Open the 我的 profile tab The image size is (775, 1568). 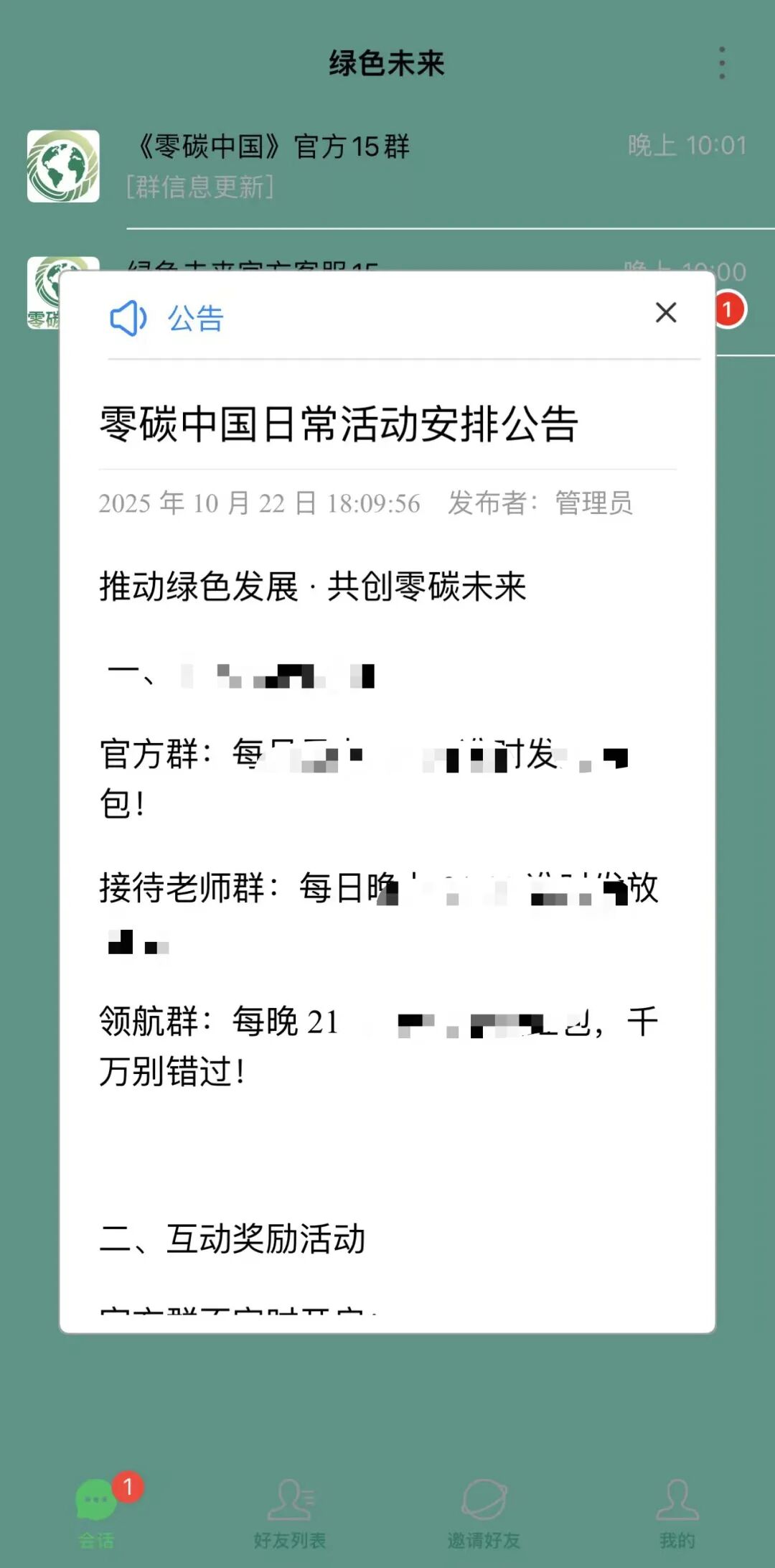click(x=677, y=1509)
